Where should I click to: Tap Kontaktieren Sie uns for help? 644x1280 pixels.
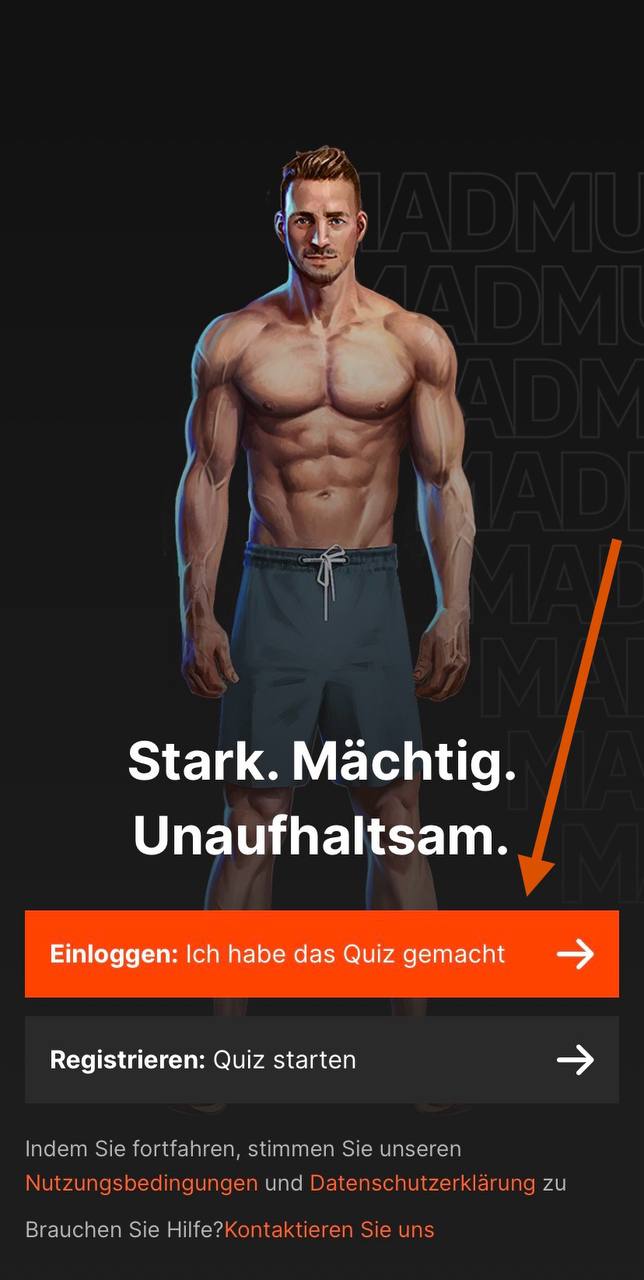pyautogui.click(x=329, y=1229)
